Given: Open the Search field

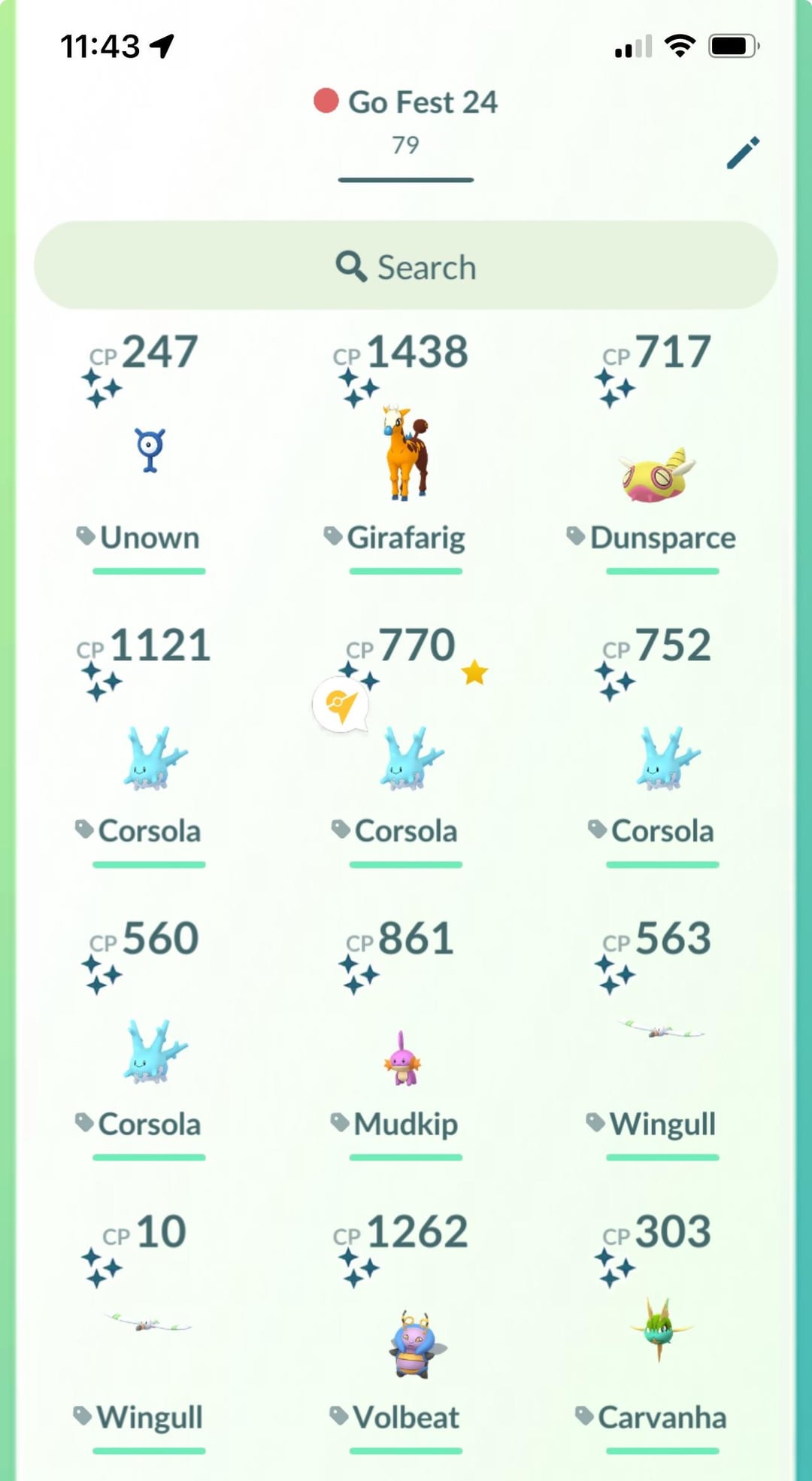Looking at the screenshot, I should click(x=406, y=266).
